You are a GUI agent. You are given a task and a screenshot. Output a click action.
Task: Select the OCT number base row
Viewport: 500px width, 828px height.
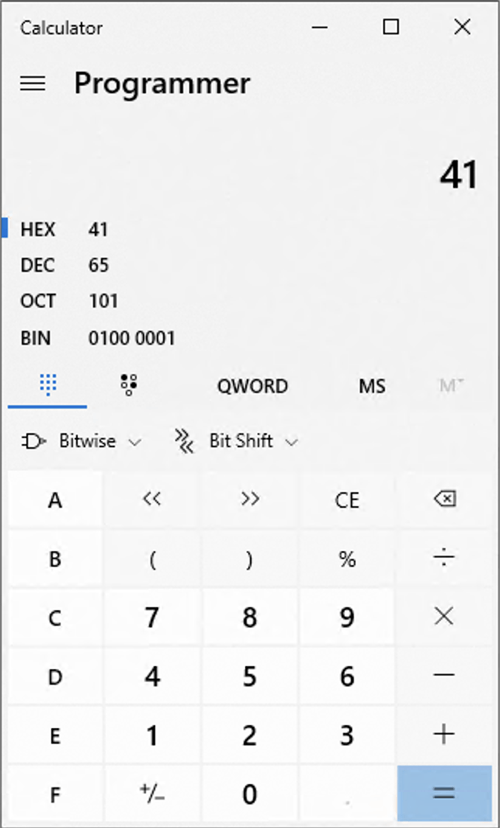pos(250,301)
